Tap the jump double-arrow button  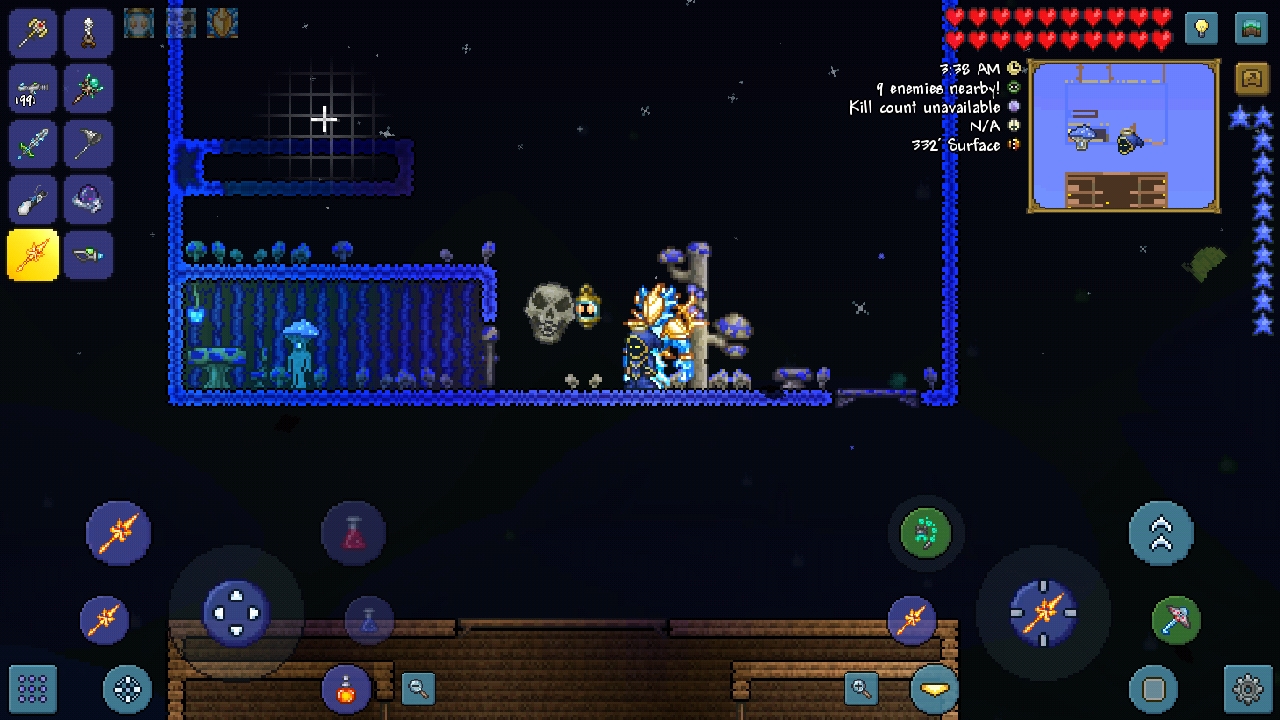pyautogui.click(x=1161, y=533)
